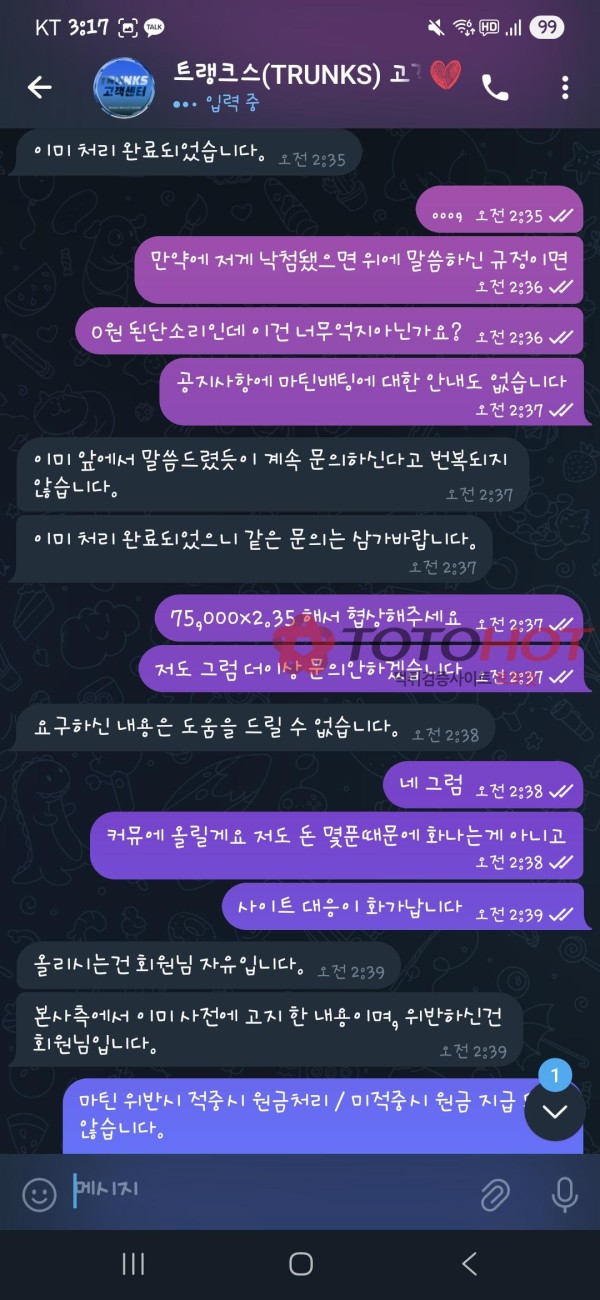
Task: Jump to the latest unread message
Action: (554, 1112)
